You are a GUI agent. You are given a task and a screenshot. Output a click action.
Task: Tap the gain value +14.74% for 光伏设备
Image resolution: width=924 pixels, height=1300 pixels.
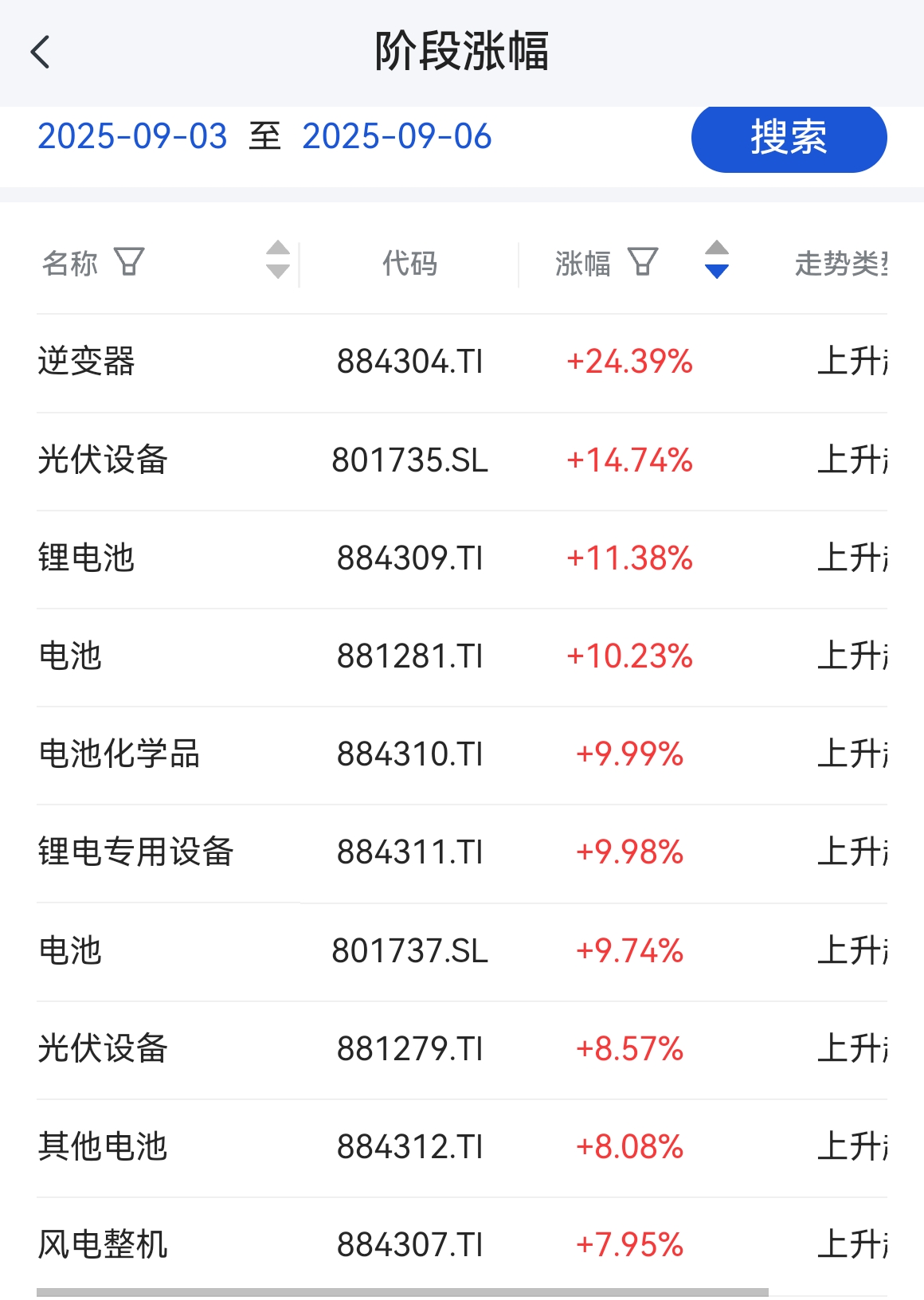coord(629,459)
